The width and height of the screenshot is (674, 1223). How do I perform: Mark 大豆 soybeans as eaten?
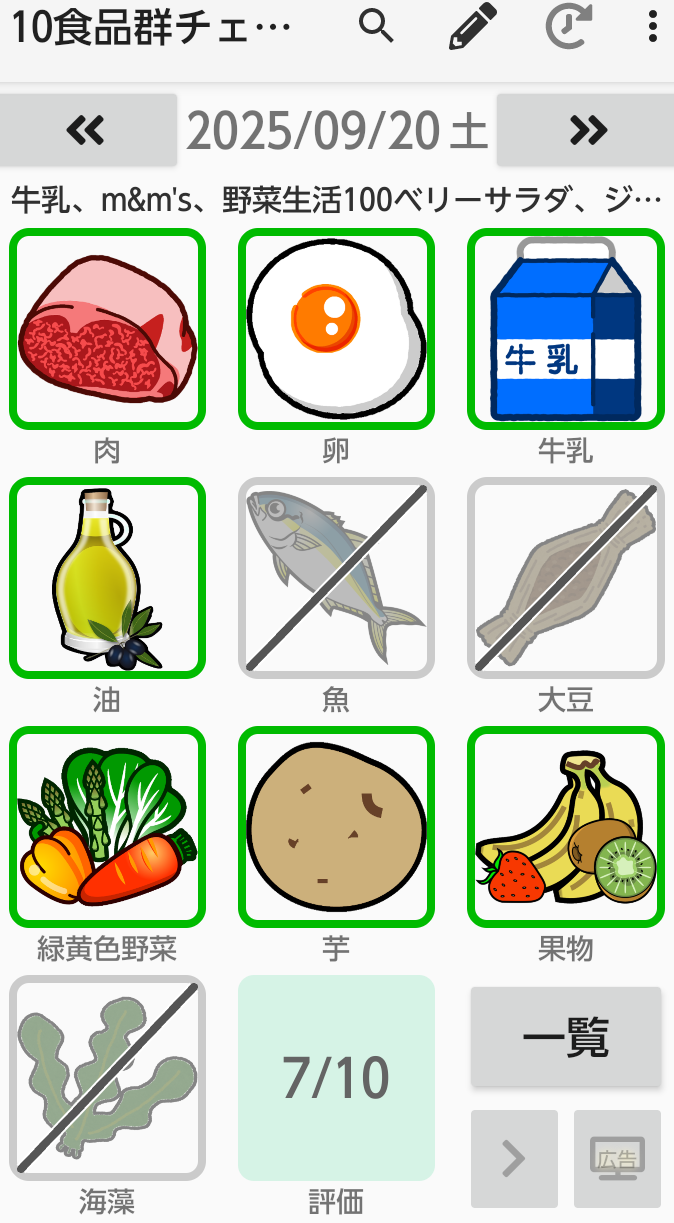tap(566, 577)
